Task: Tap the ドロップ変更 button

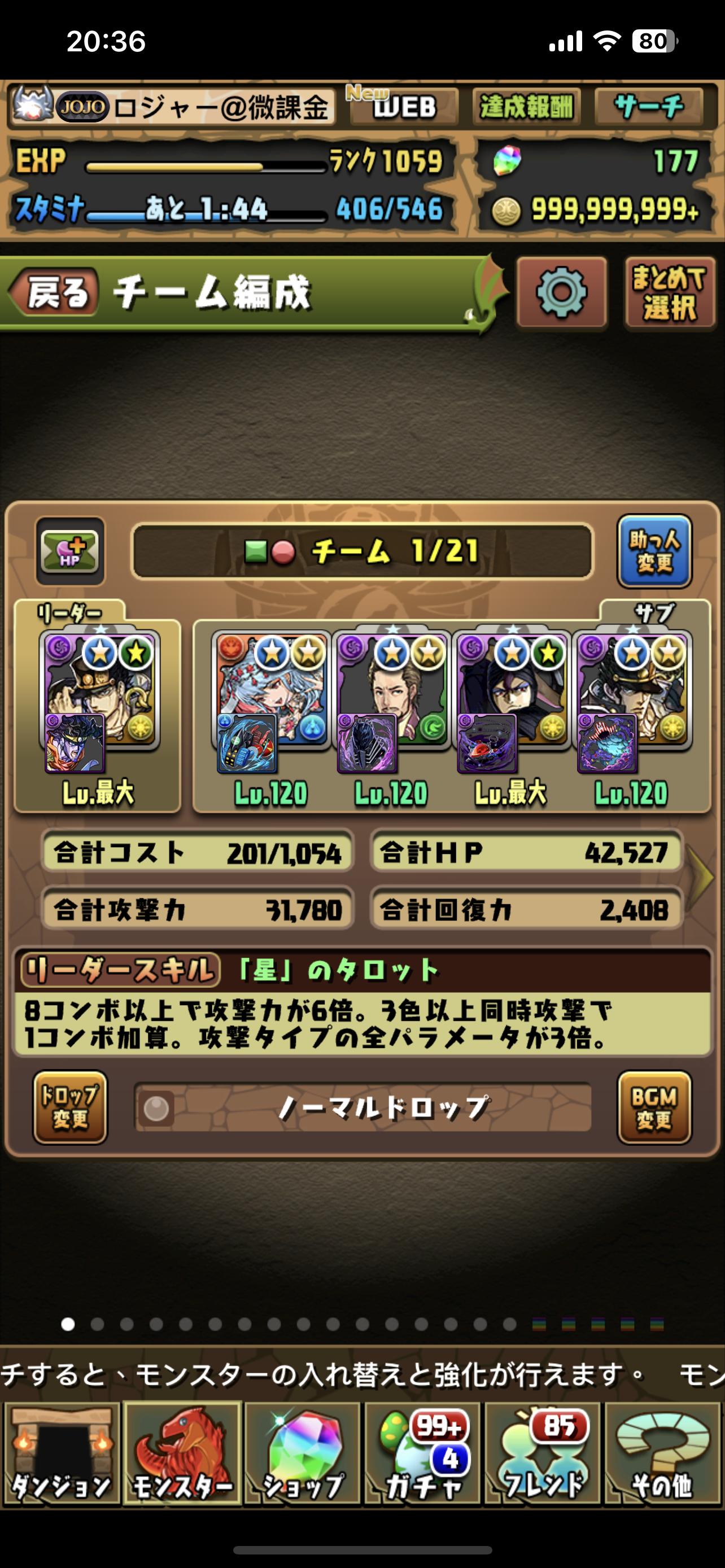Action: [x=70, y=1107]
